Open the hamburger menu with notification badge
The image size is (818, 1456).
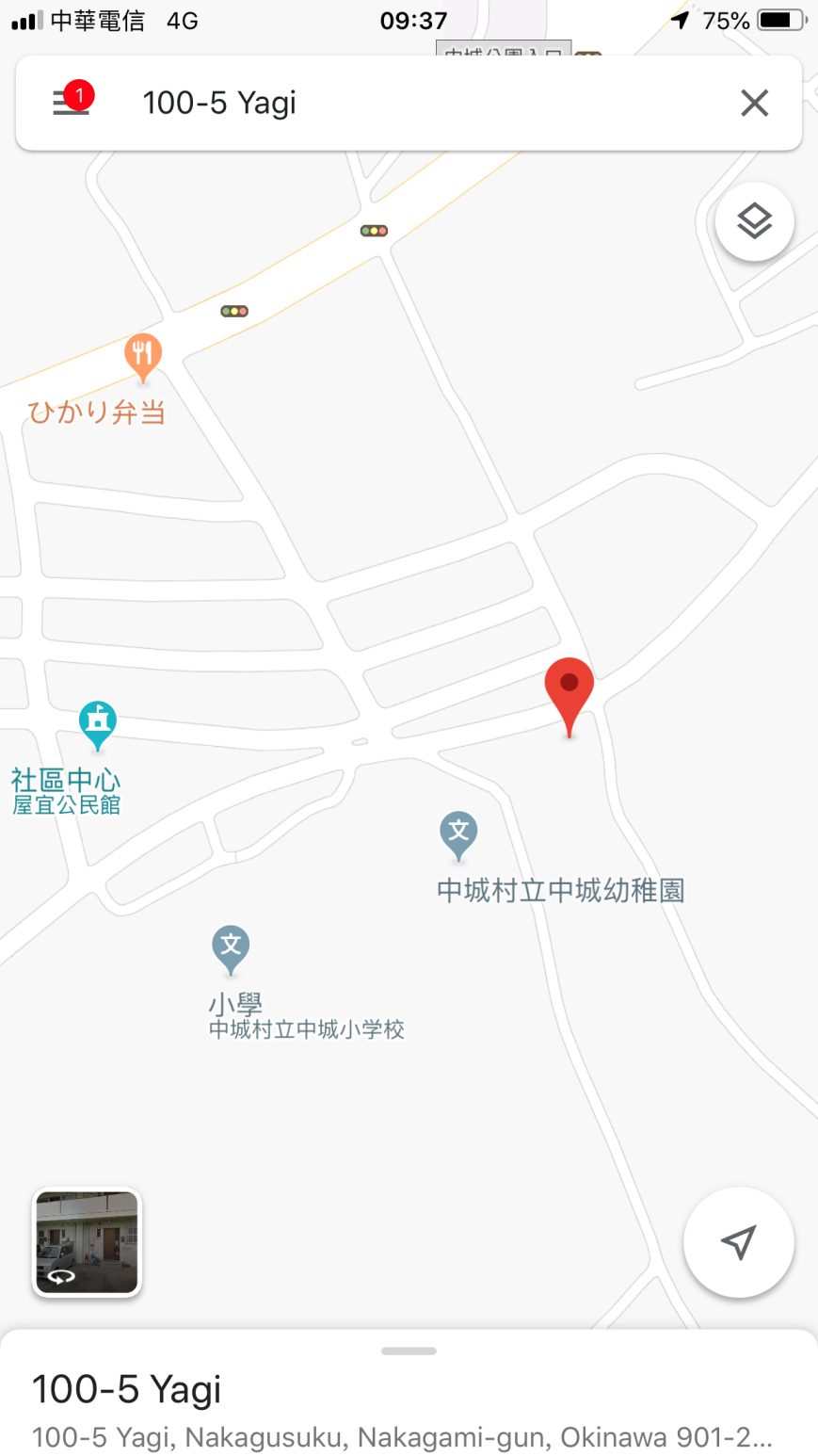click(71, 102)
